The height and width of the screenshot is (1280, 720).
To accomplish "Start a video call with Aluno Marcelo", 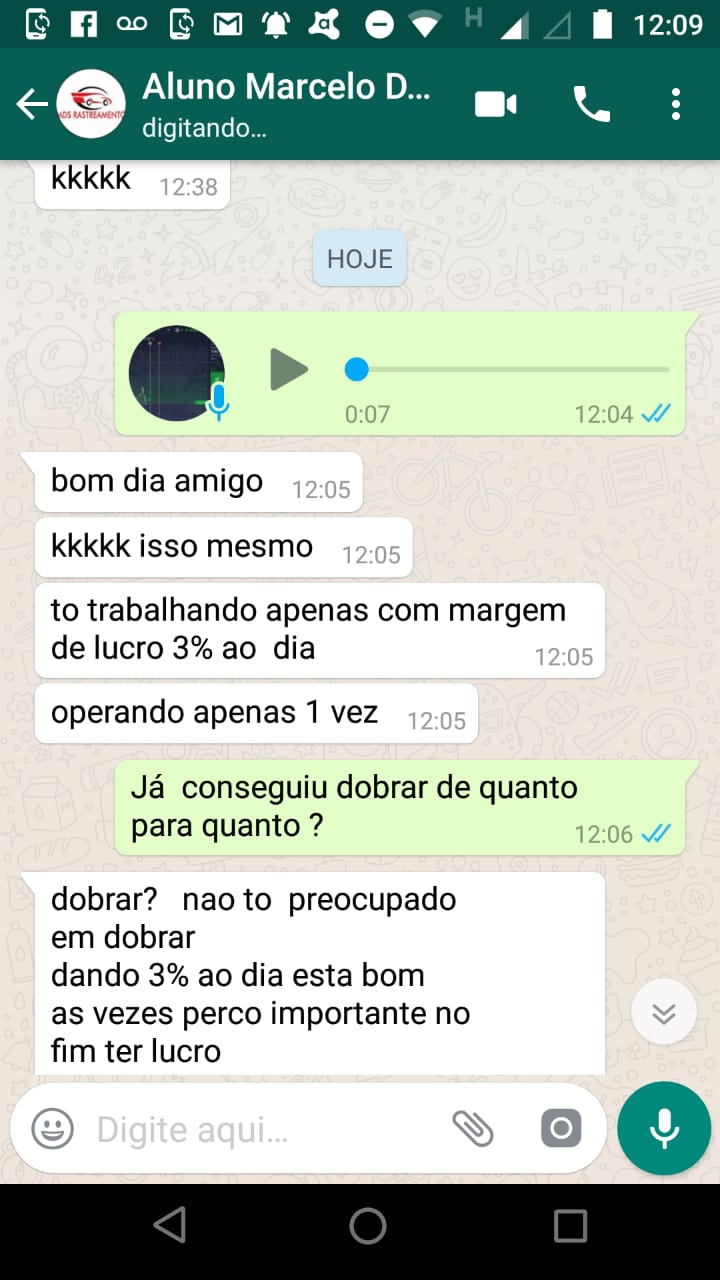I will coord(495,104).
